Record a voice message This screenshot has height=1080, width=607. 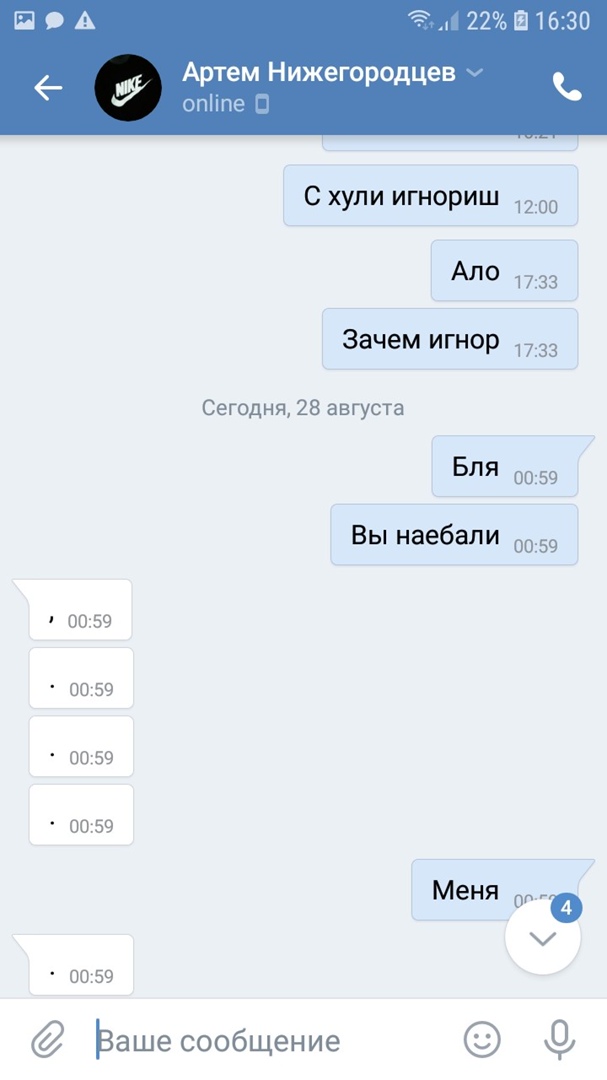click(x=560, y=1040)
